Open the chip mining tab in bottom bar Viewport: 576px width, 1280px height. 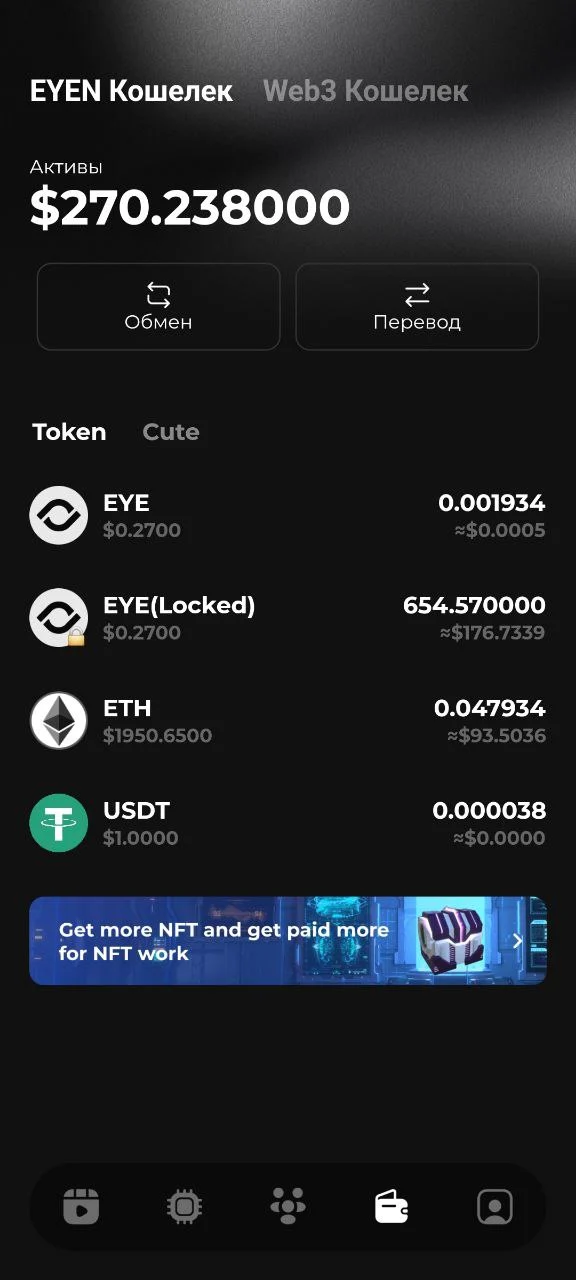(184, 1207)
